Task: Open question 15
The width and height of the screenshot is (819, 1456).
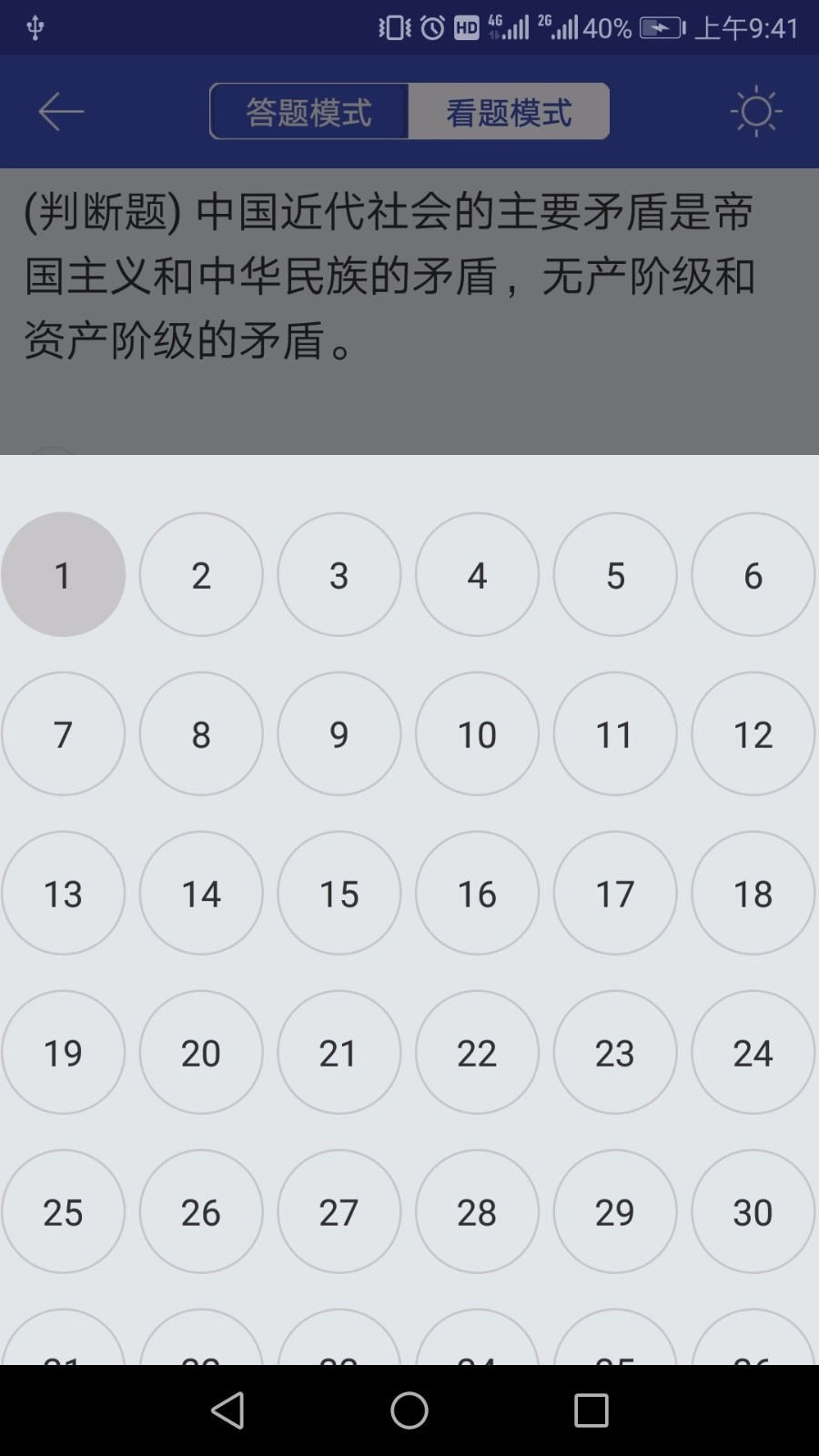Action: [339, 893]
